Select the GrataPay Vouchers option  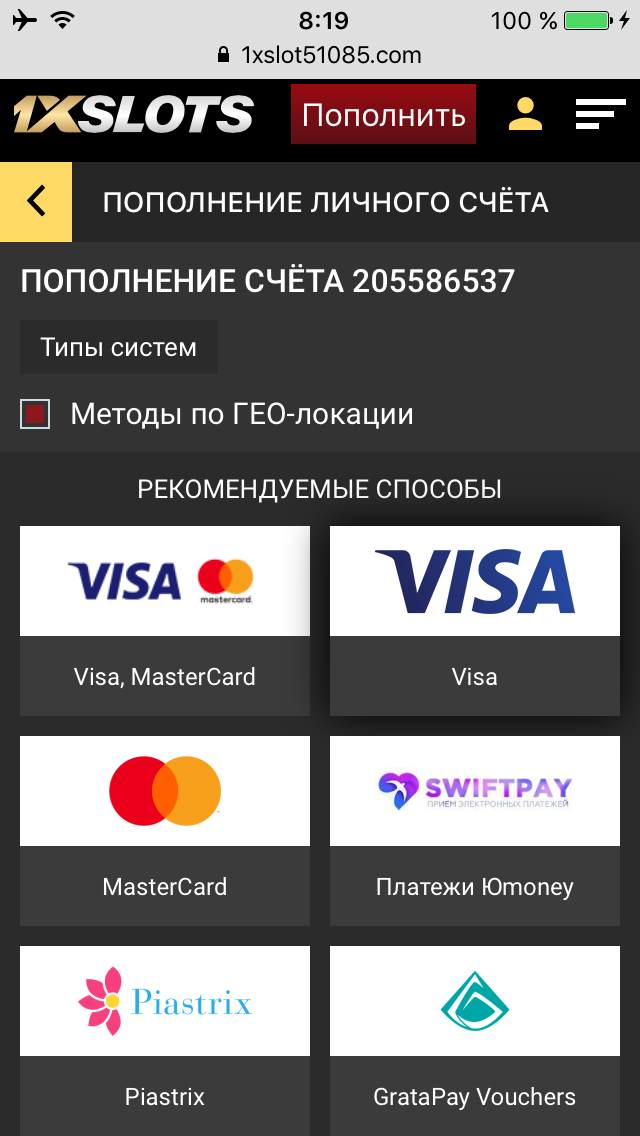(x=475, y=1040)
